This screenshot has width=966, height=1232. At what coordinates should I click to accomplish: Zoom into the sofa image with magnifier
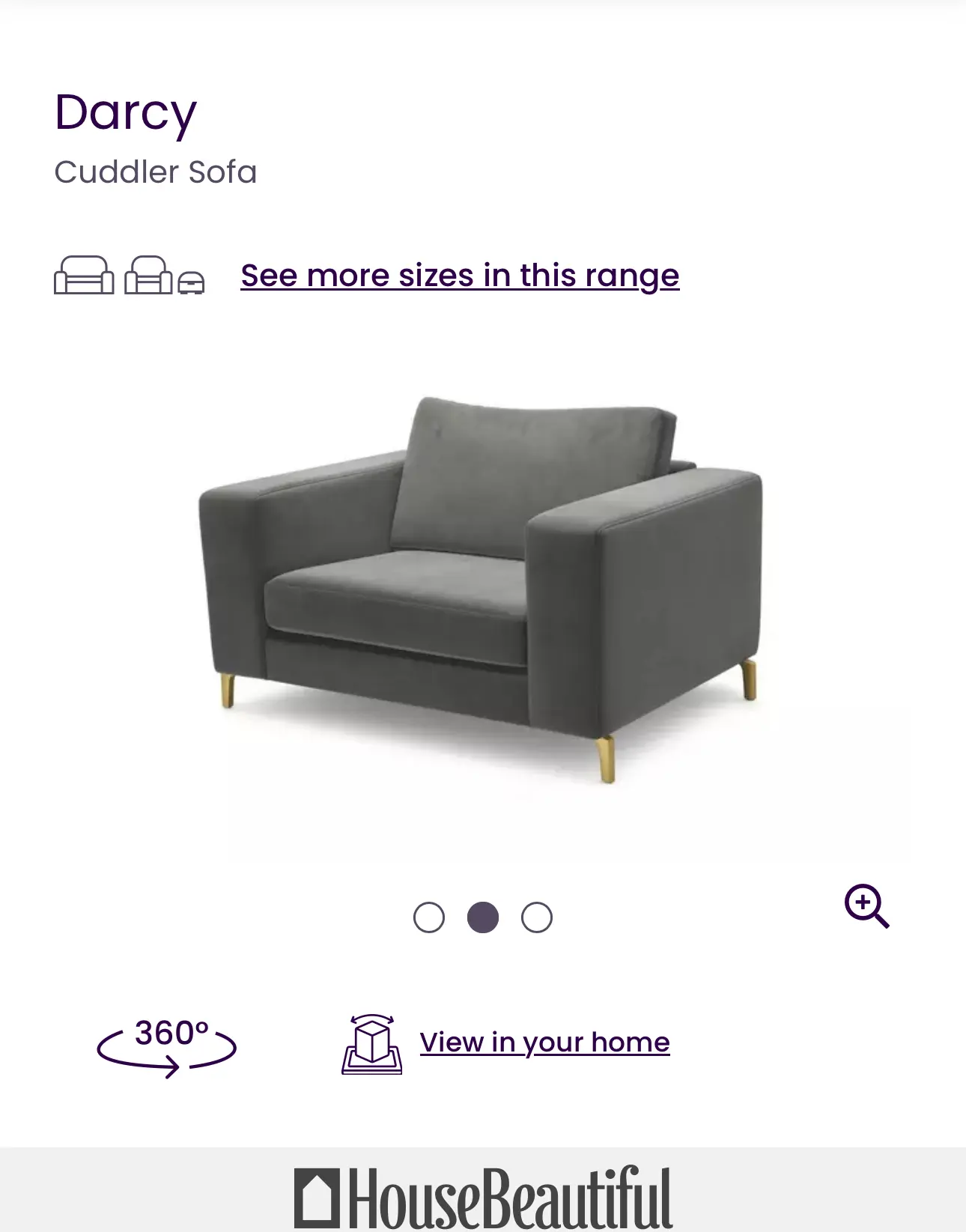pyautogui.click(x=866, y=906)
